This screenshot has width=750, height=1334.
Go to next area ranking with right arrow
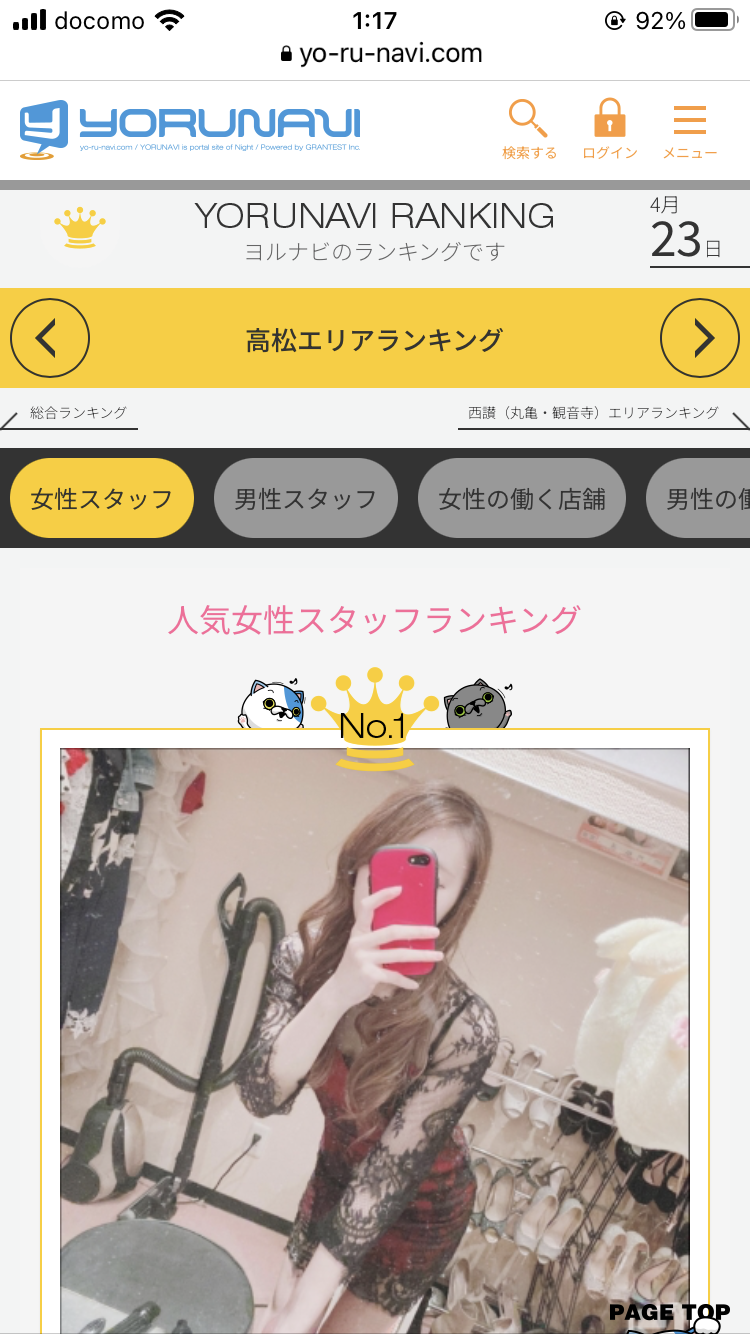[x=700, y=338]
